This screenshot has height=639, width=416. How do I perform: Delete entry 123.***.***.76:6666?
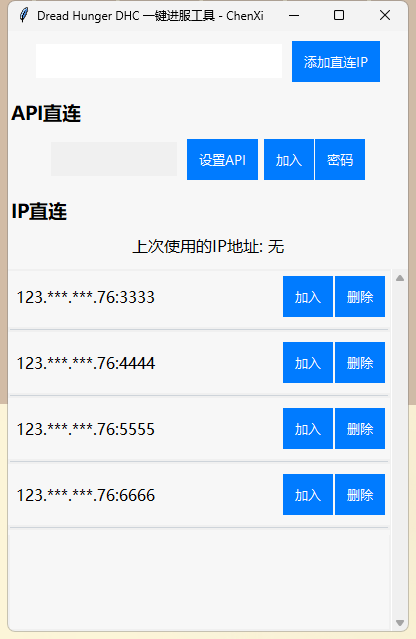point(360,494)
